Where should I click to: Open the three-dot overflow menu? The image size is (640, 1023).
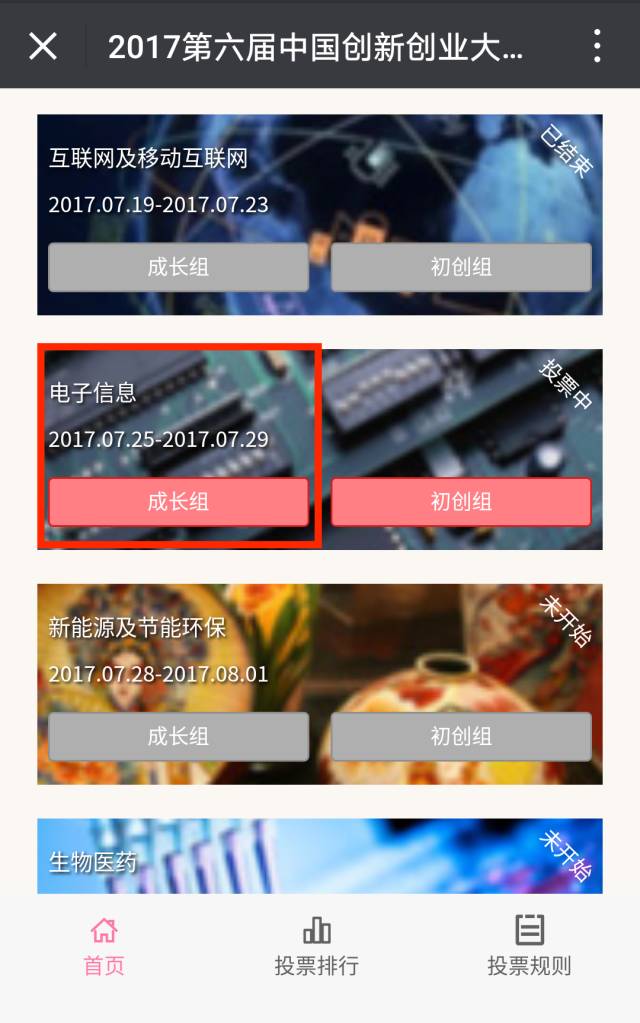[x=597, y=45]
